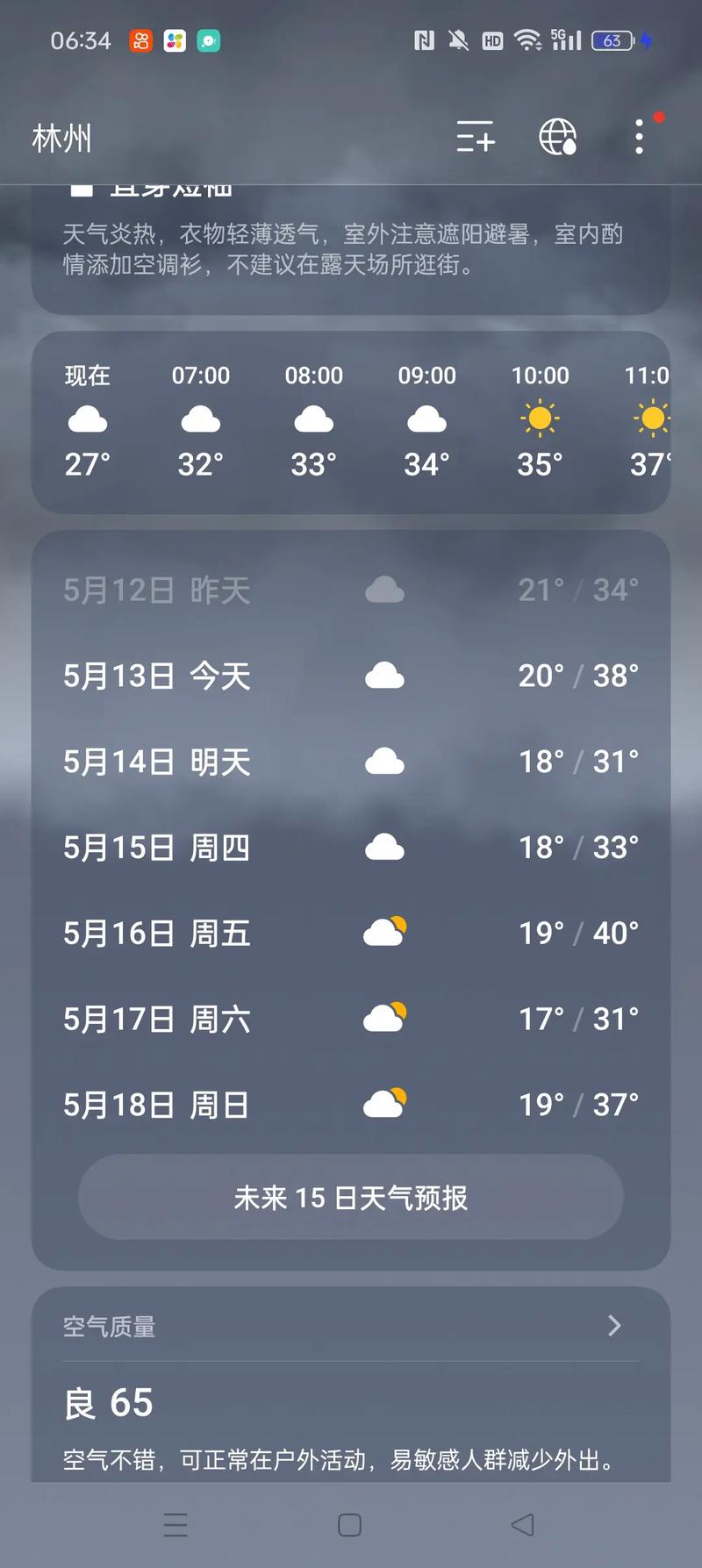Open 未来 15 日天气预报 forecast

[351, 1196]
